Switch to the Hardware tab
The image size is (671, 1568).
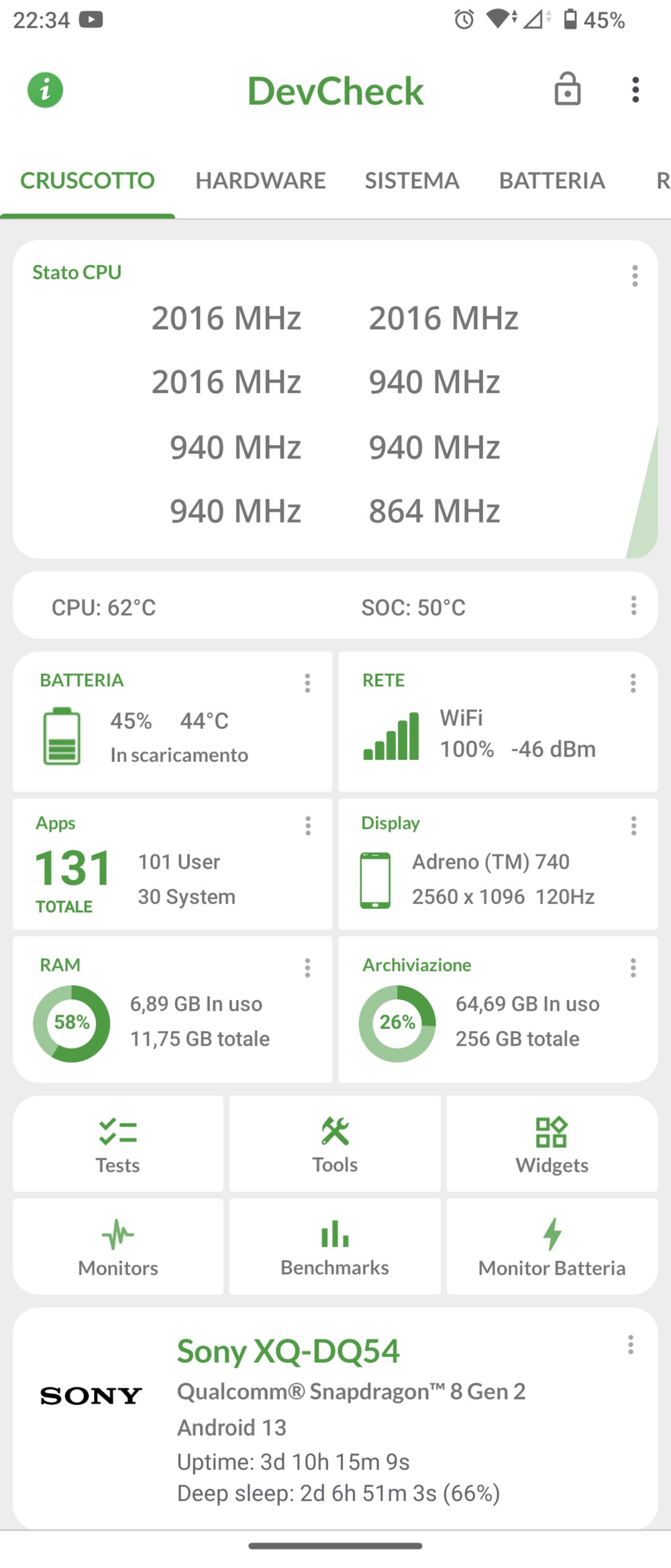point(260,181)
